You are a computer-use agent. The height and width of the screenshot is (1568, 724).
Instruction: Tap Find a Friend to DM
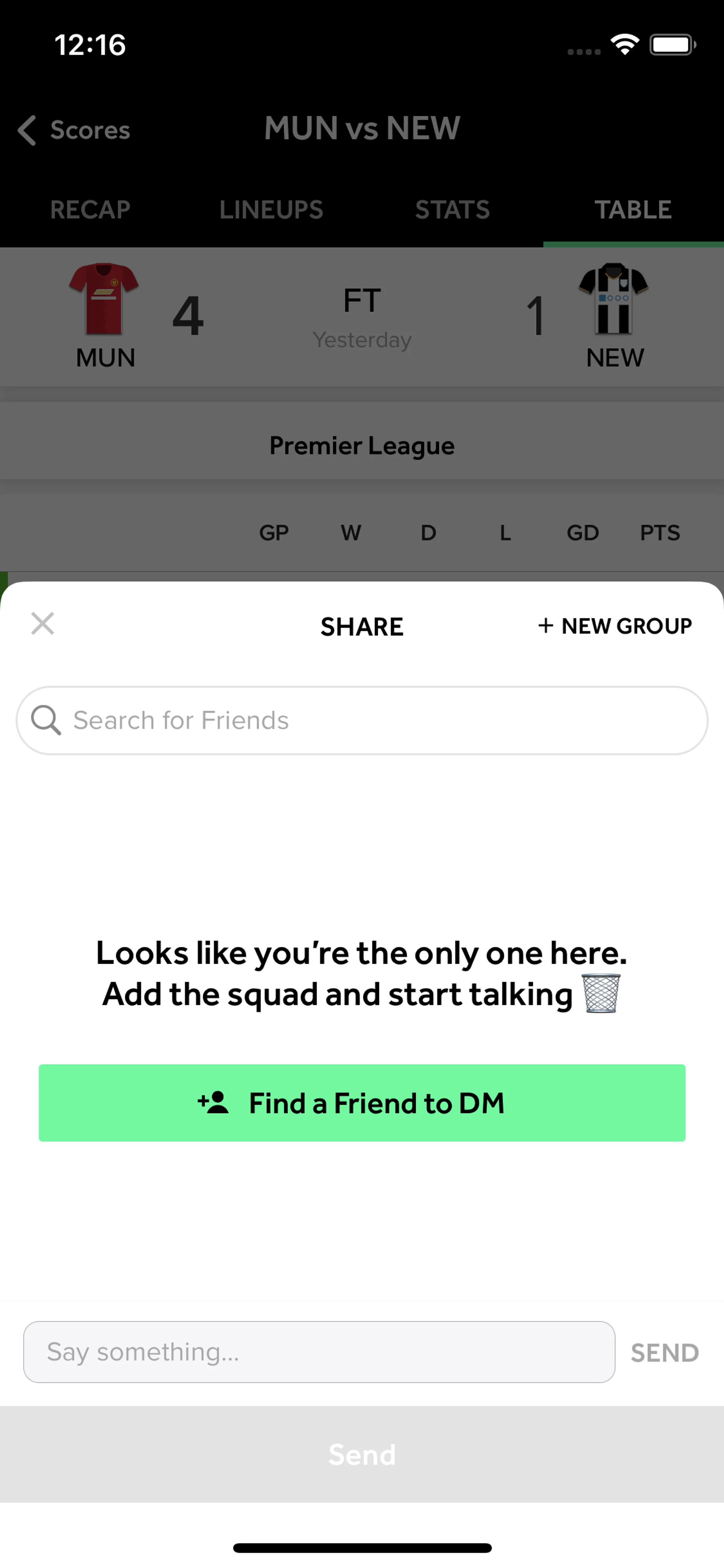(362, 1103)
